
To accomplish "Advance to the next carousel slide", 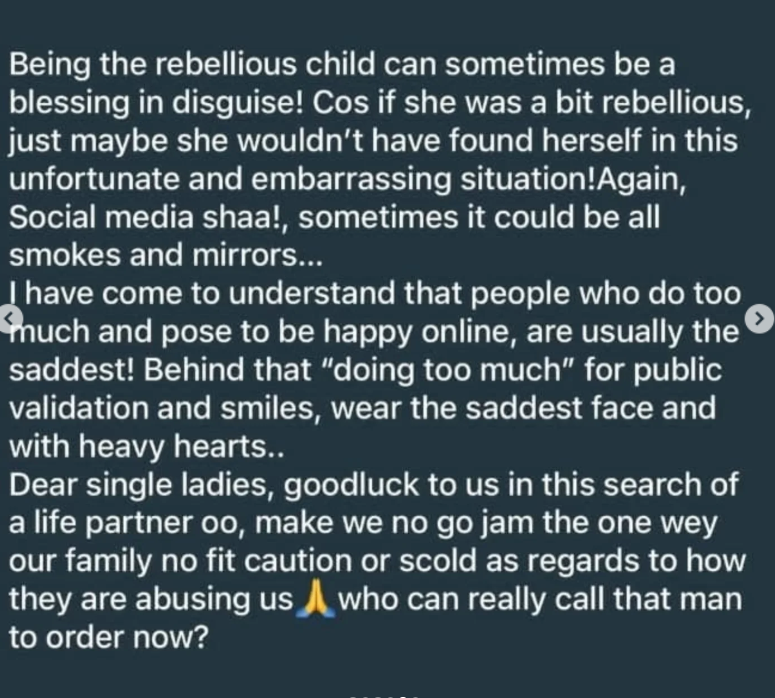I will 759,319.
